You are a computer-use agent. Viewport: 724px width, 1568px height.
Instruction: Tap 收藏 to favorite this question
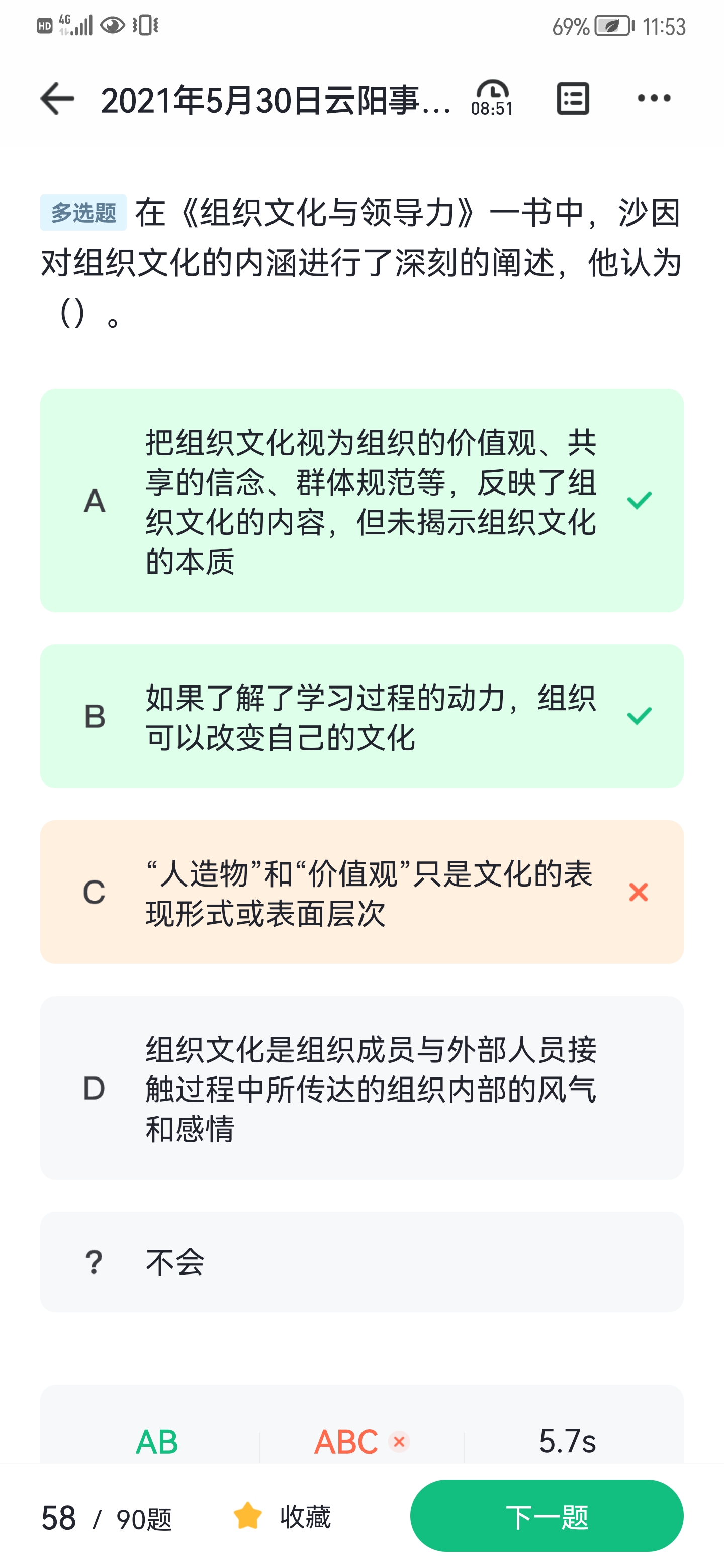282,1516
